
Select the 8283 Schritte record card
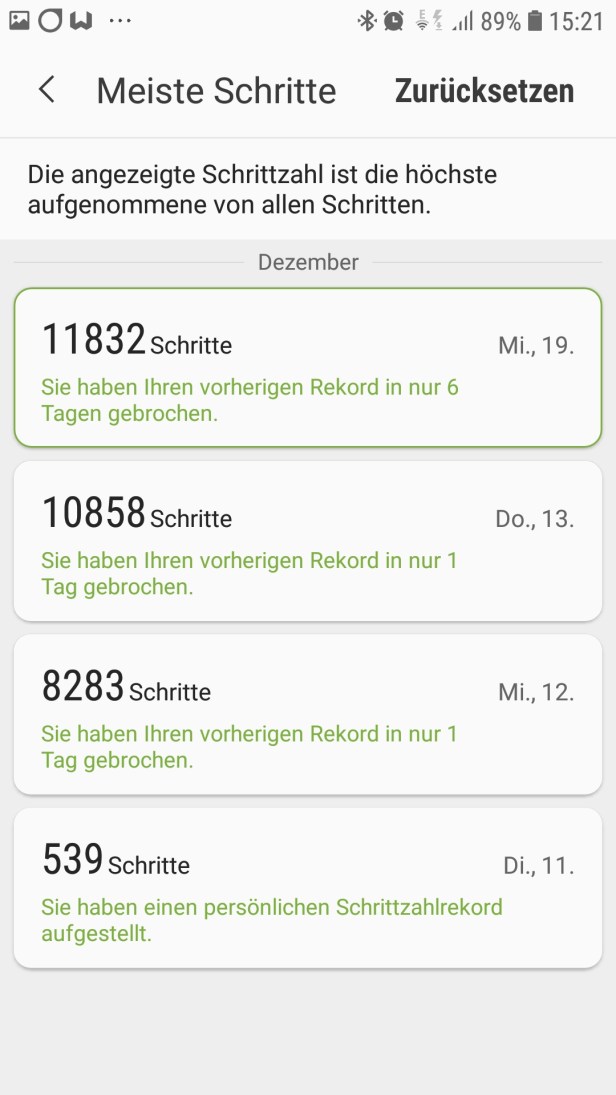point(307,714)
